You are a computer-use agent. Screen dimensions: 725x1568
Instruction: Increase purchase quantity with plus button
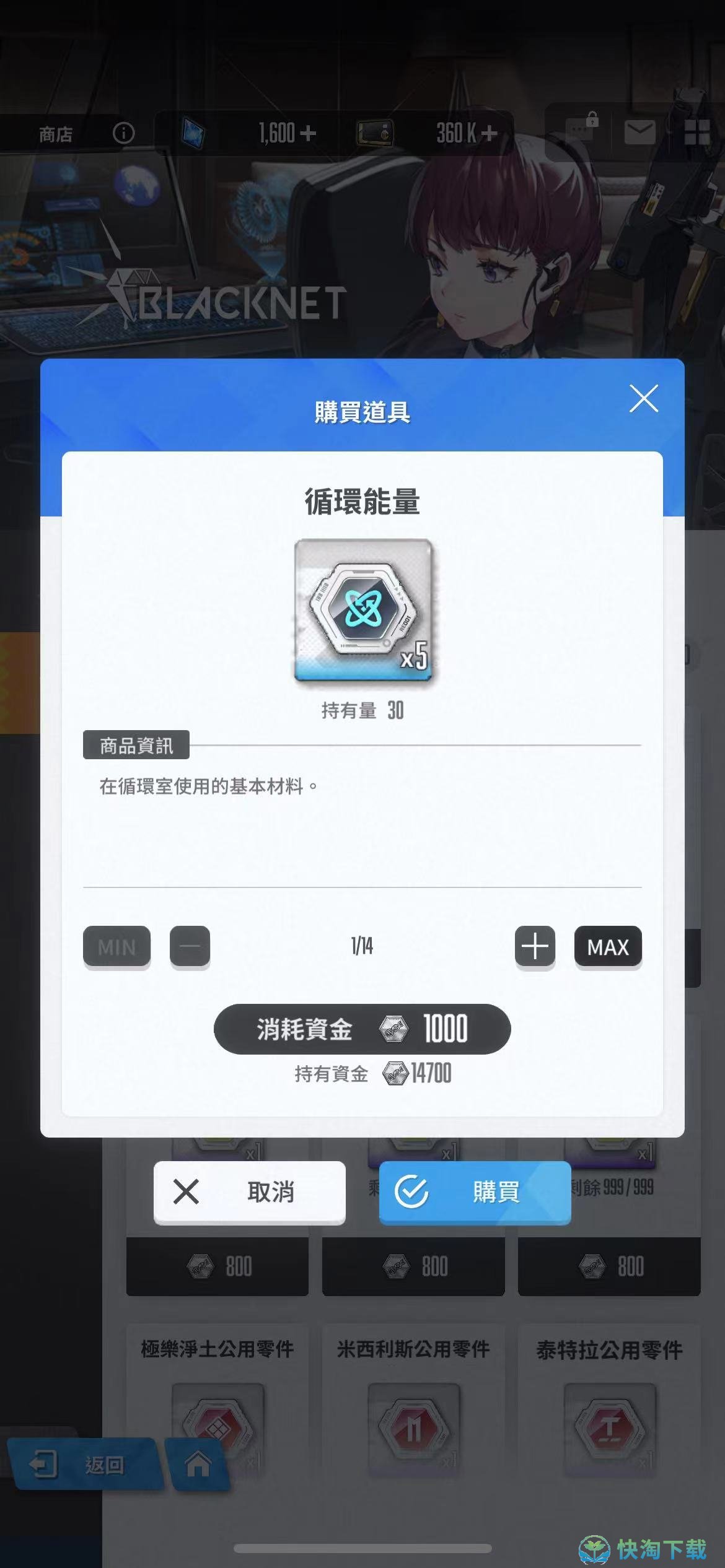point(535,946)
